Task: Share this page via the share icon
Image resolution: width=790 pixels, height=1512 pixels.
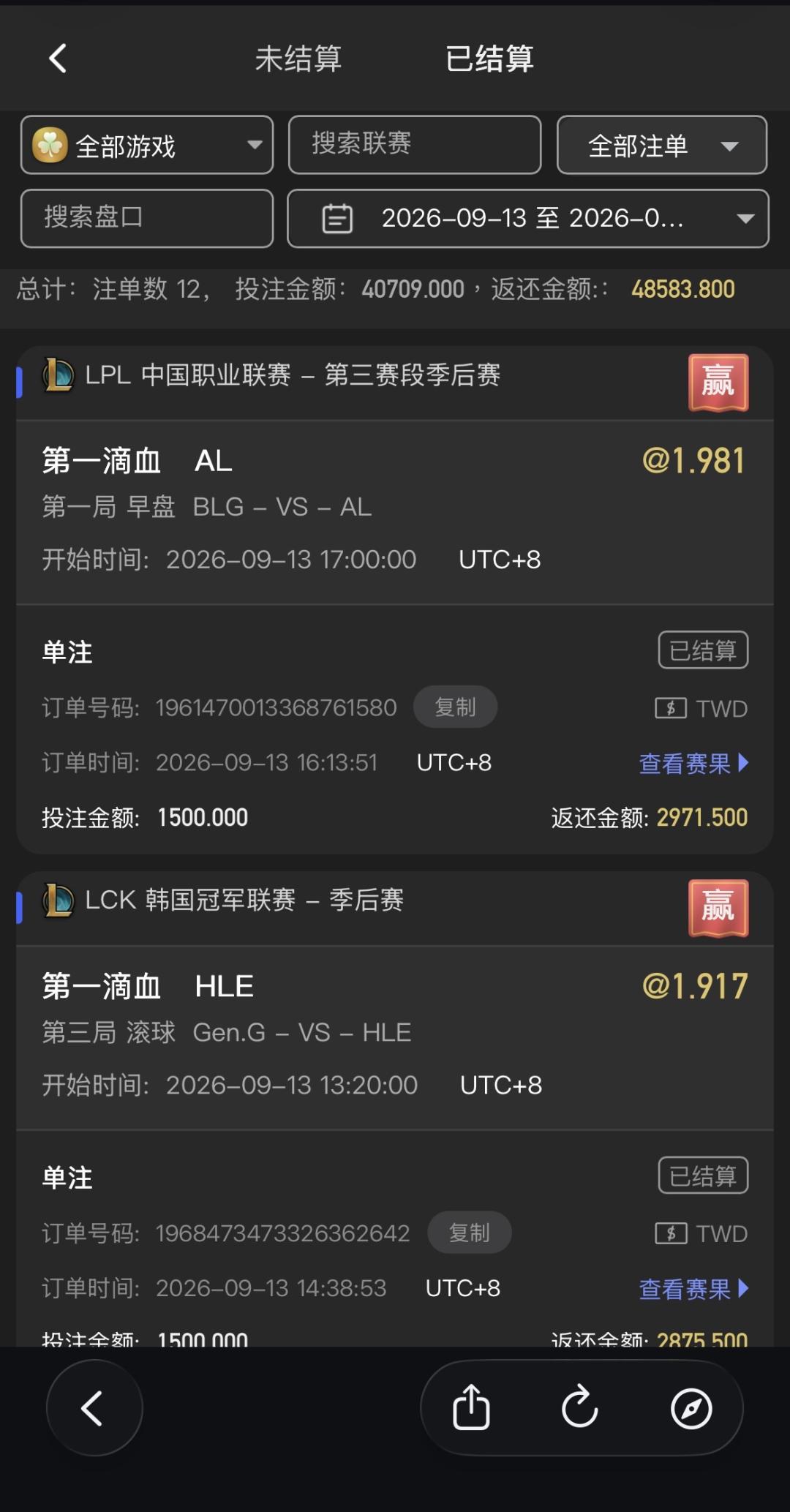Action: (x=471, y=1407)
